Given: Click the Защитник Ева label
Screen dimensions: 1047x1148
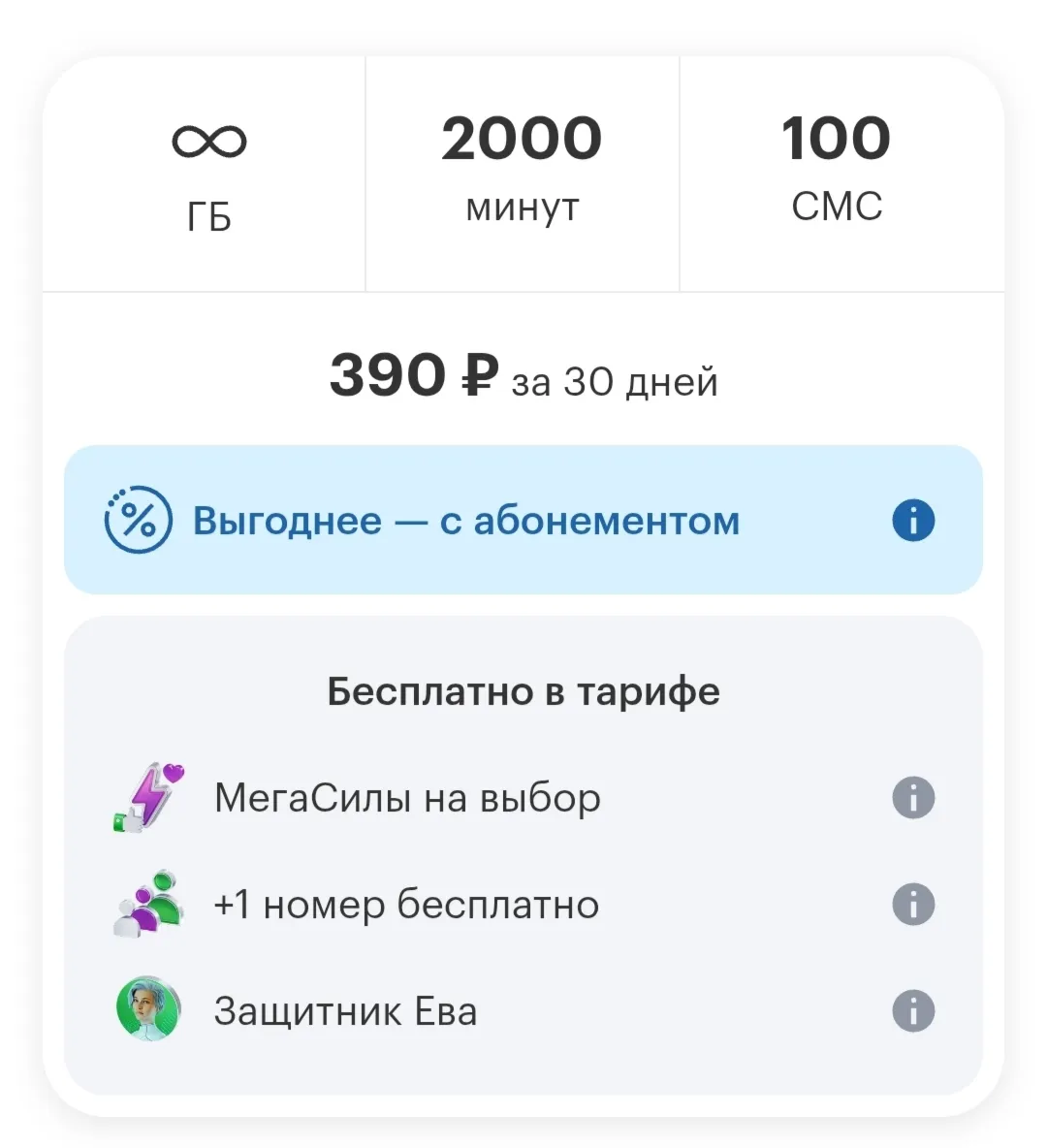Looking at the screenshot, I should pos(344,1009).
